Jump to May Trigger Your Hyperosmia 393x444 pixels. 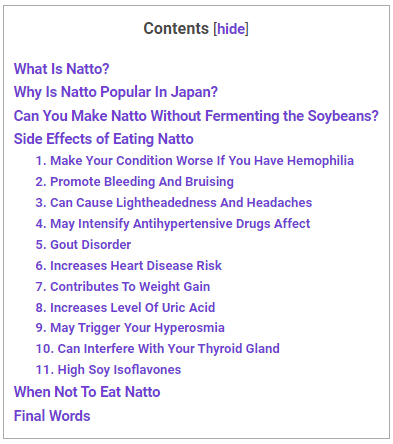[x=130, y=328]
